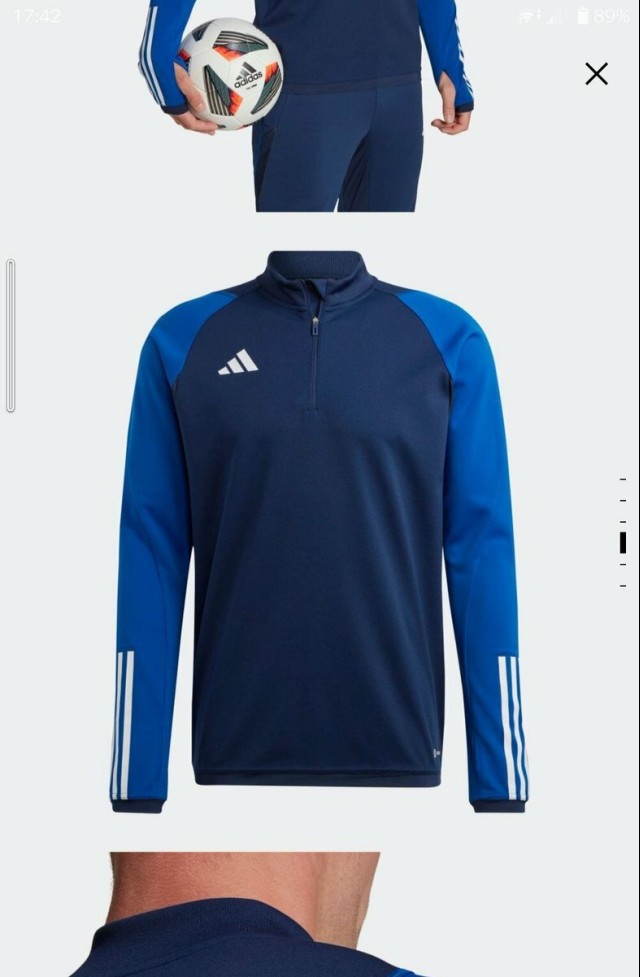Tap the navy training top product image

[318, 530]
